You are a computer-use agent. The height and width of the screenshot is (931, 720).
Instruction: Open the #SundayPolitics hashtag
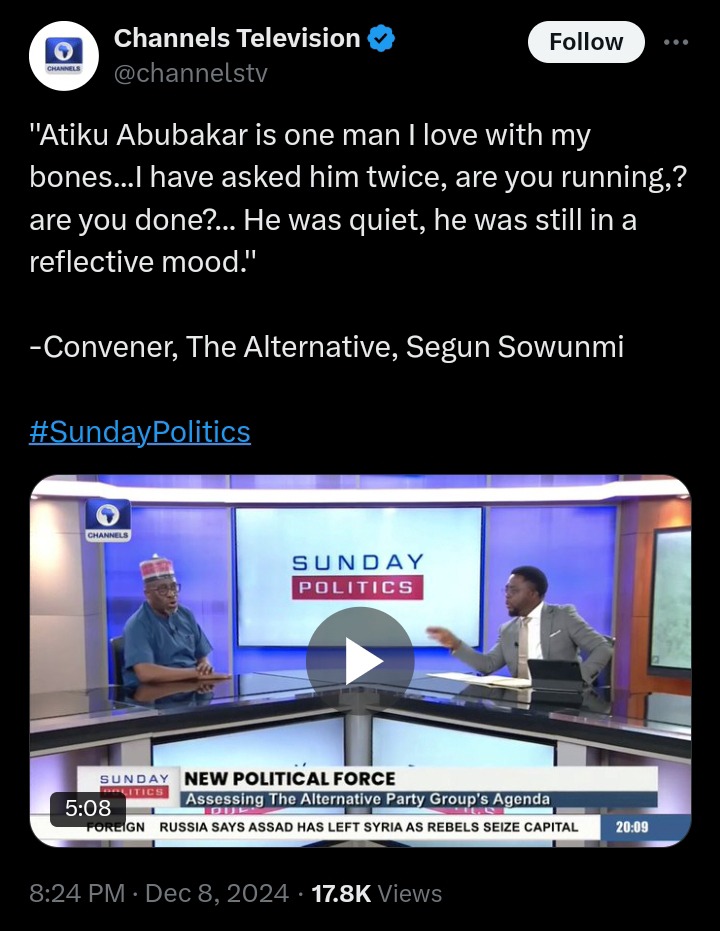[x=140, y=432]
